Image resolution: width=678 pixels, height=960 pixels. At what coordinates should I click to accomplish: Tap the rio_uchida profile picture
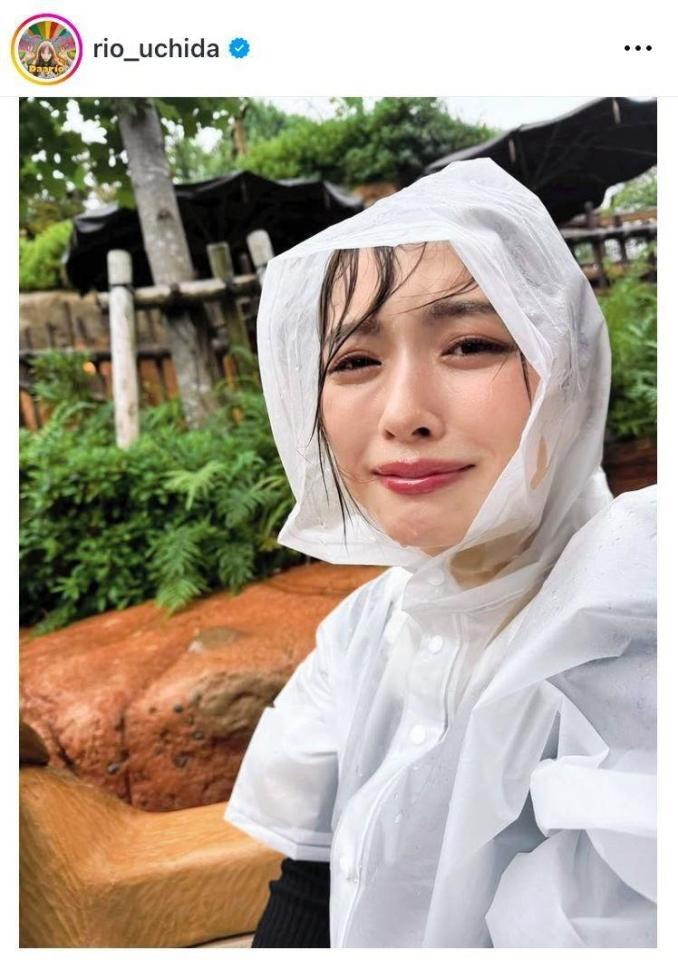click(x=46, y=49)
